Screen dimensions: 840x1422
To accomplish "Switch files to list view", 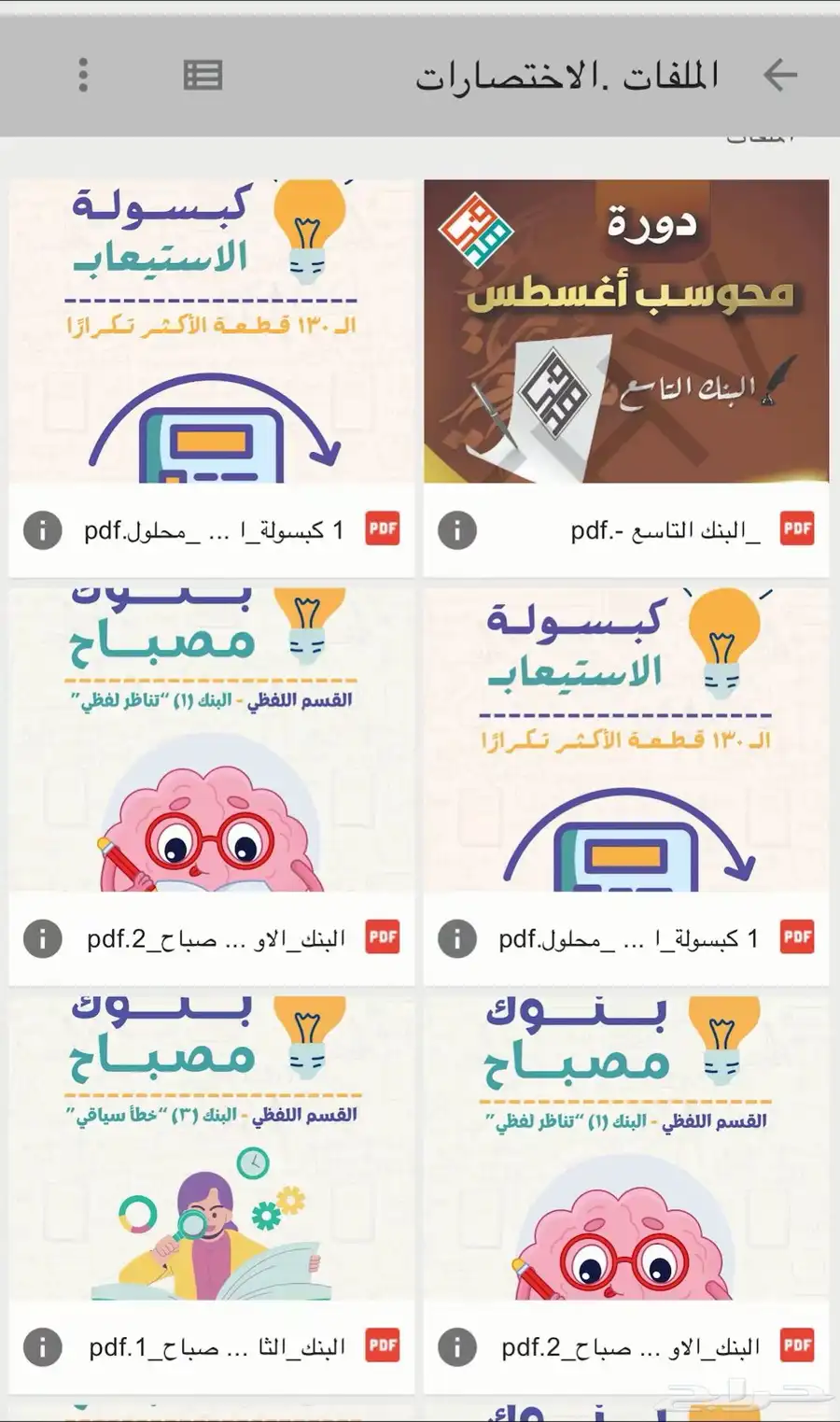I will pos(203,75).
